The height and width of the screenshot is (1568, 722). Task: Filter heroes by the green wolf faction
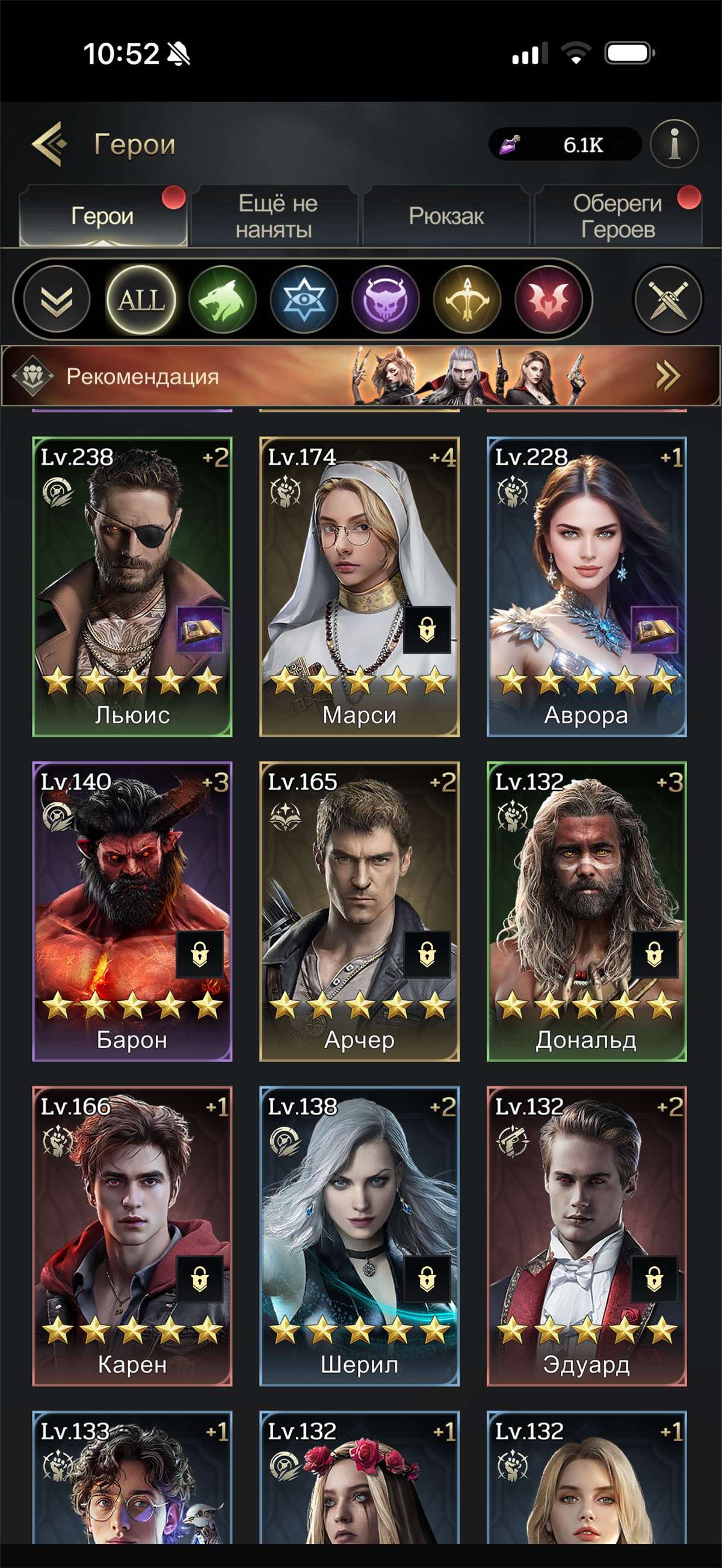(222, 300)
